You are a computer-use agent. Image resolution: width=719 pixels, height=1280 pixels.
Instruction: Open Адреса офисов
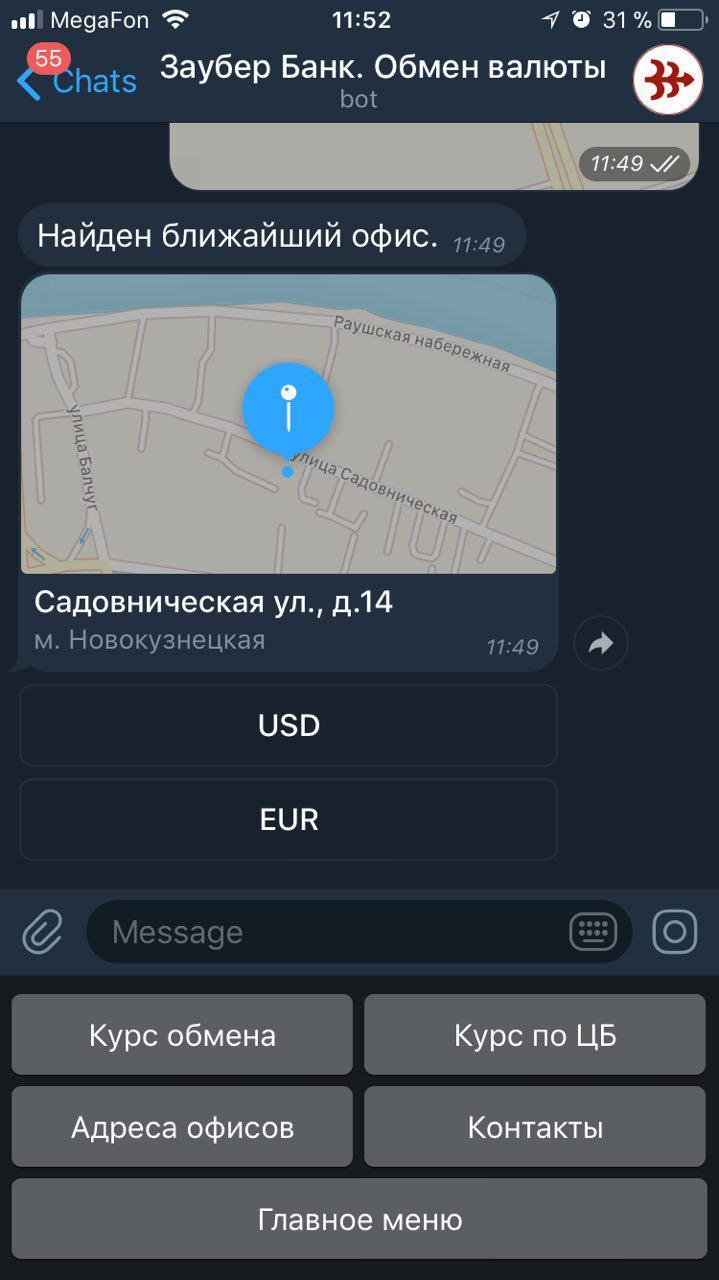(182, 1128)
